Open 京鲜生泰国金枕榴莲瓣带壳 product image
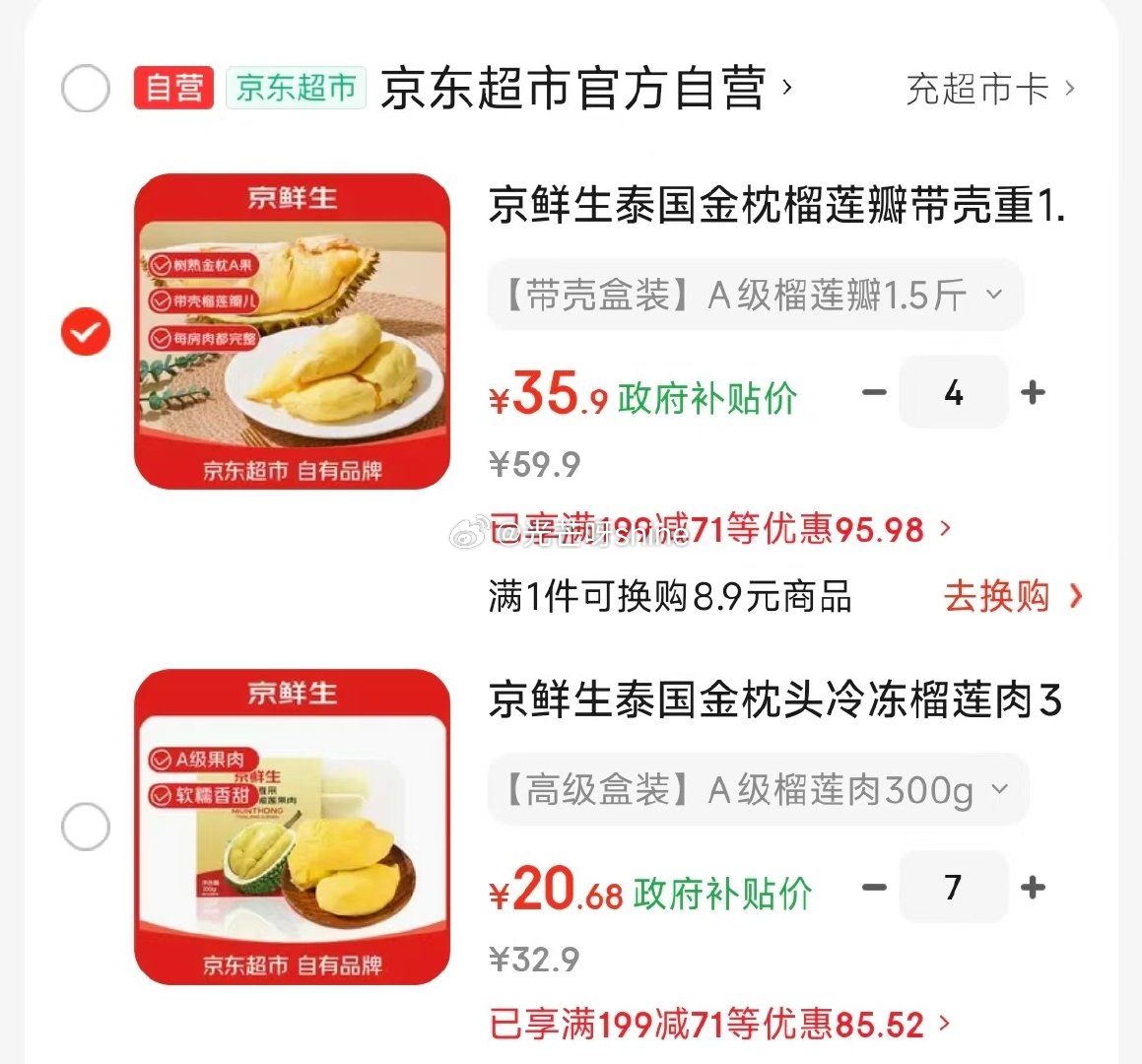This screenshot has height=1064, width=1142. click(292, 332)
